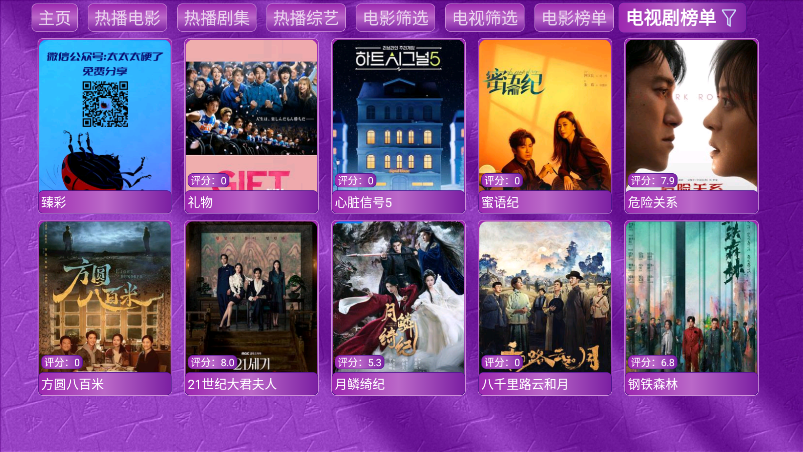Select the 月鳞绮纪 drama
This screenshot has width=803, height=452.
[398, 306]
